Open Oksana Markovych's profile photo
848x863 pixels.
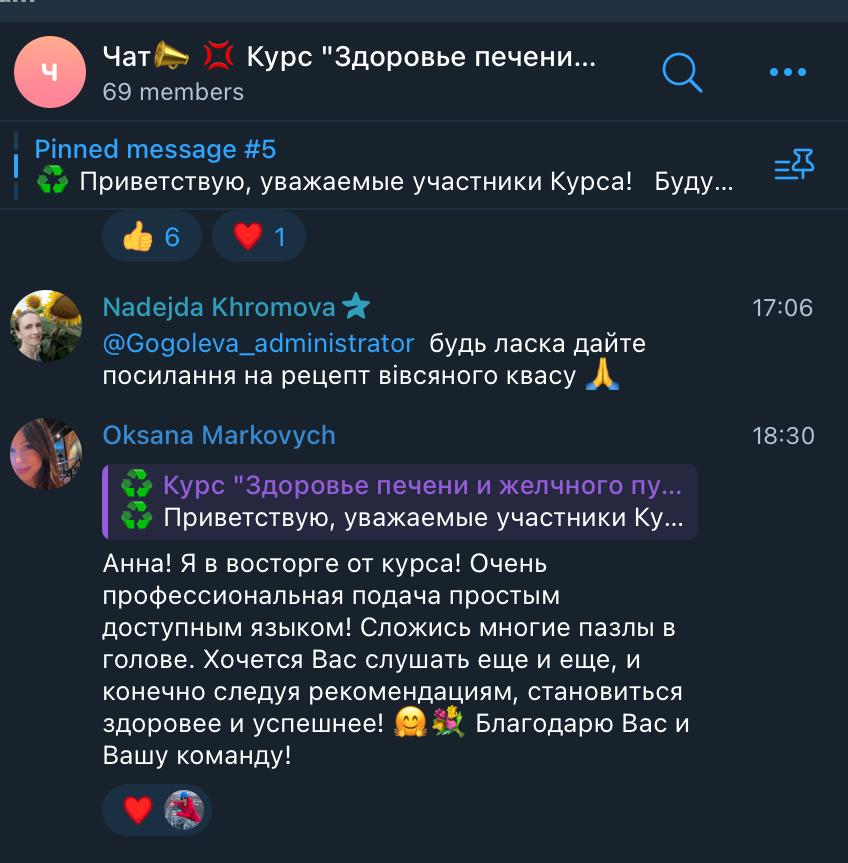pyautogui.click(x=46, y=454)
